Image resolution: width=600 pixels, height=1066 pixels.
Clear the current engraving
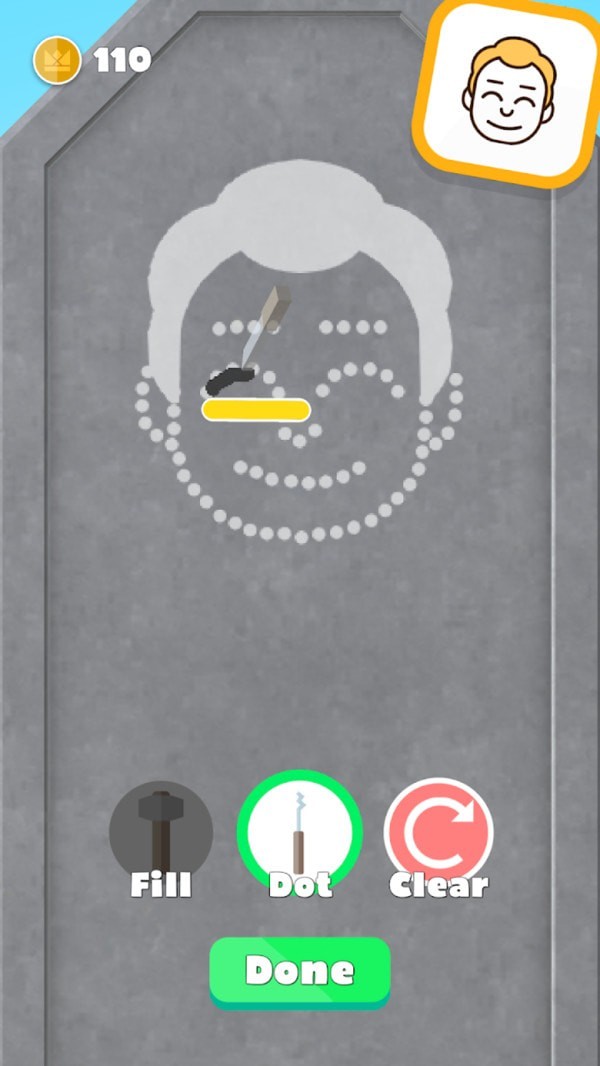point(438,833)
